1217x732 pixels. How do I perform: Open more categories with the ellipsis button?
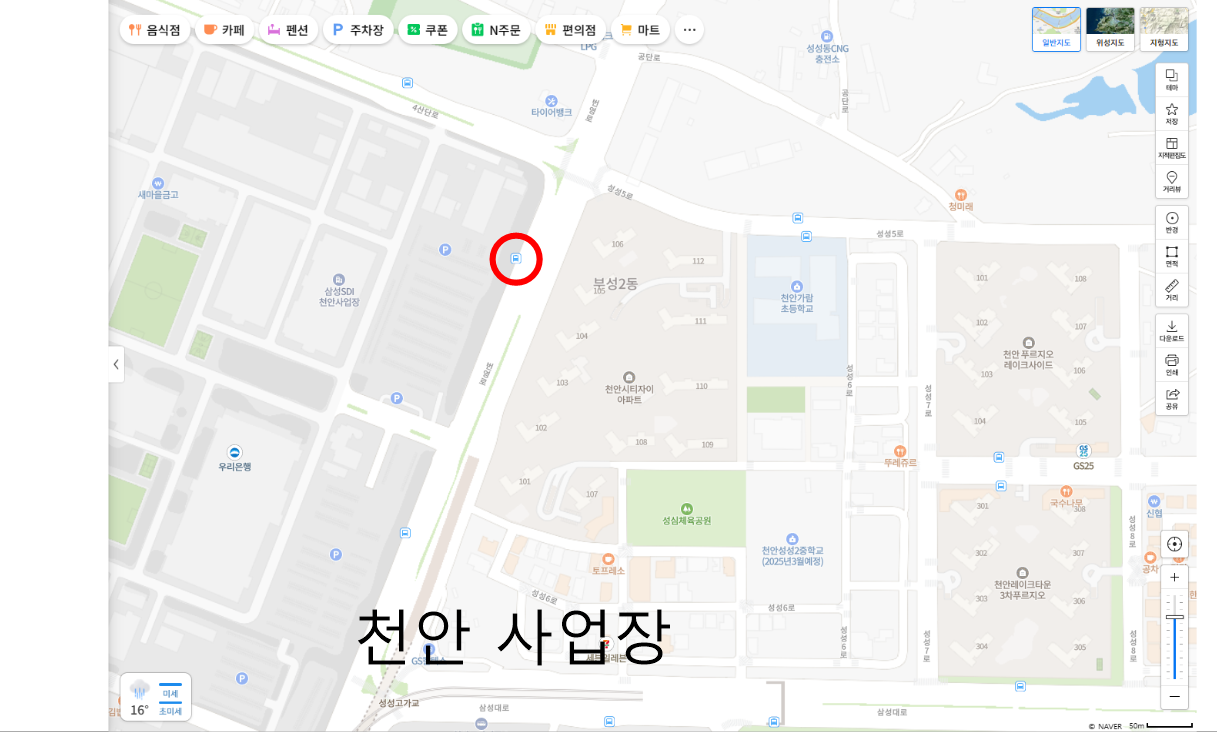pyautogui.click(x=689, y=30)
